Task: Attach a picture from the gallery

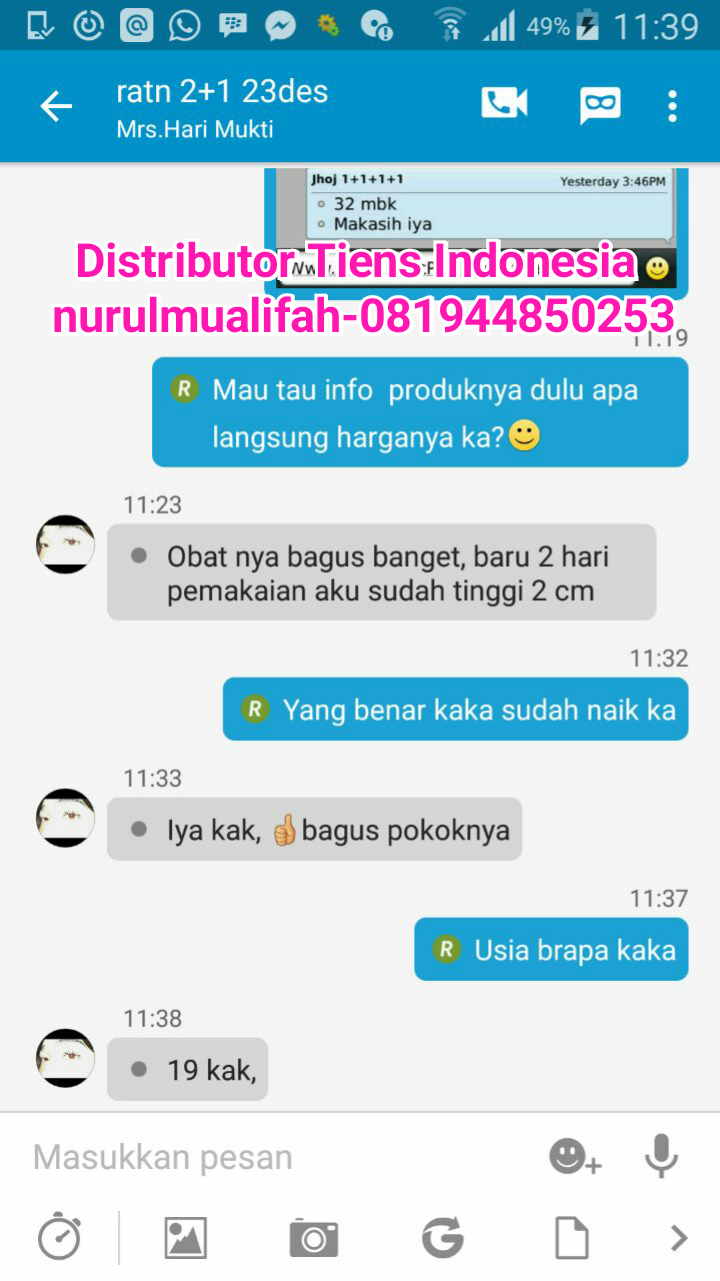Action: [186, 1238]
